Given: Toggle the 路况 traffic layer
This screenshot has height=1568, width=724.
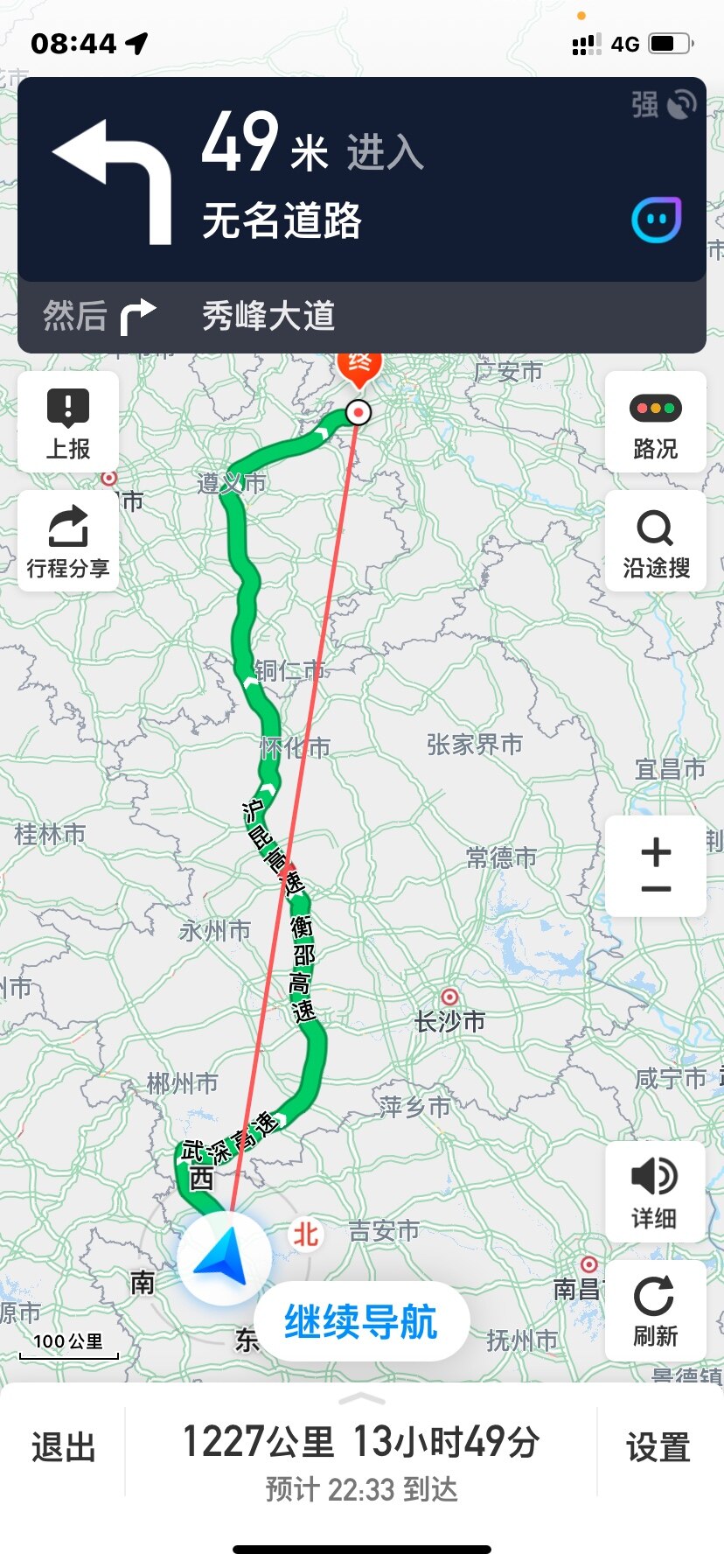Looking at the screenshot, I should pos(655,423).
